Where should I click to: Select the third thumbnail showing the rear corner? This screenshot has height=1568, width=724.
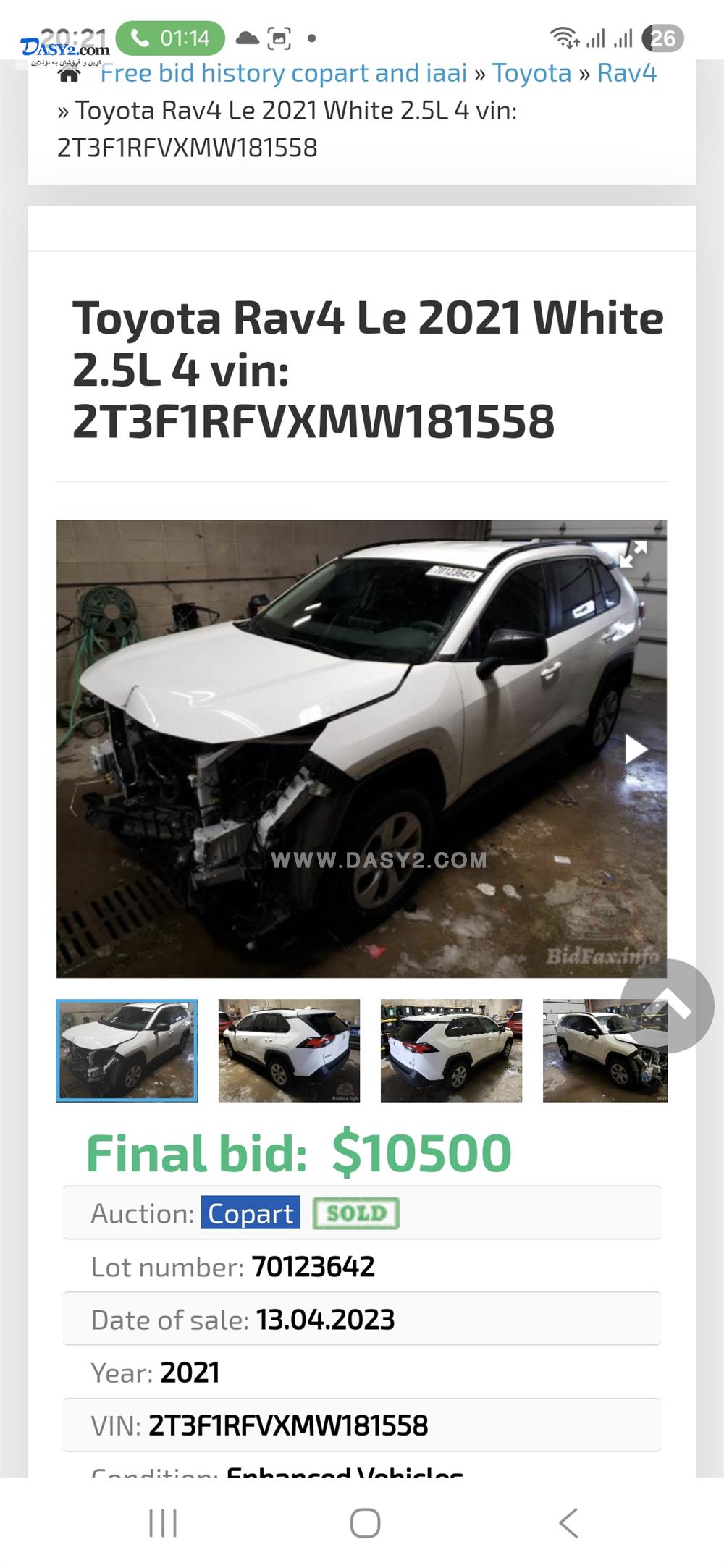pyautogui.click(x=451, y=1050)
